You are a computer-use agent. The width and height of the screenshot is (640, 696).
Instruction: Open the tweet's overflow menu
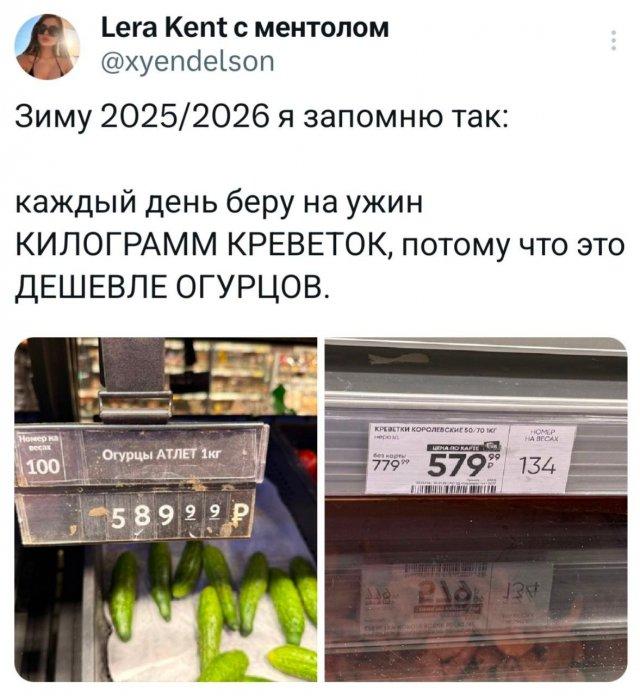(612, 40)
